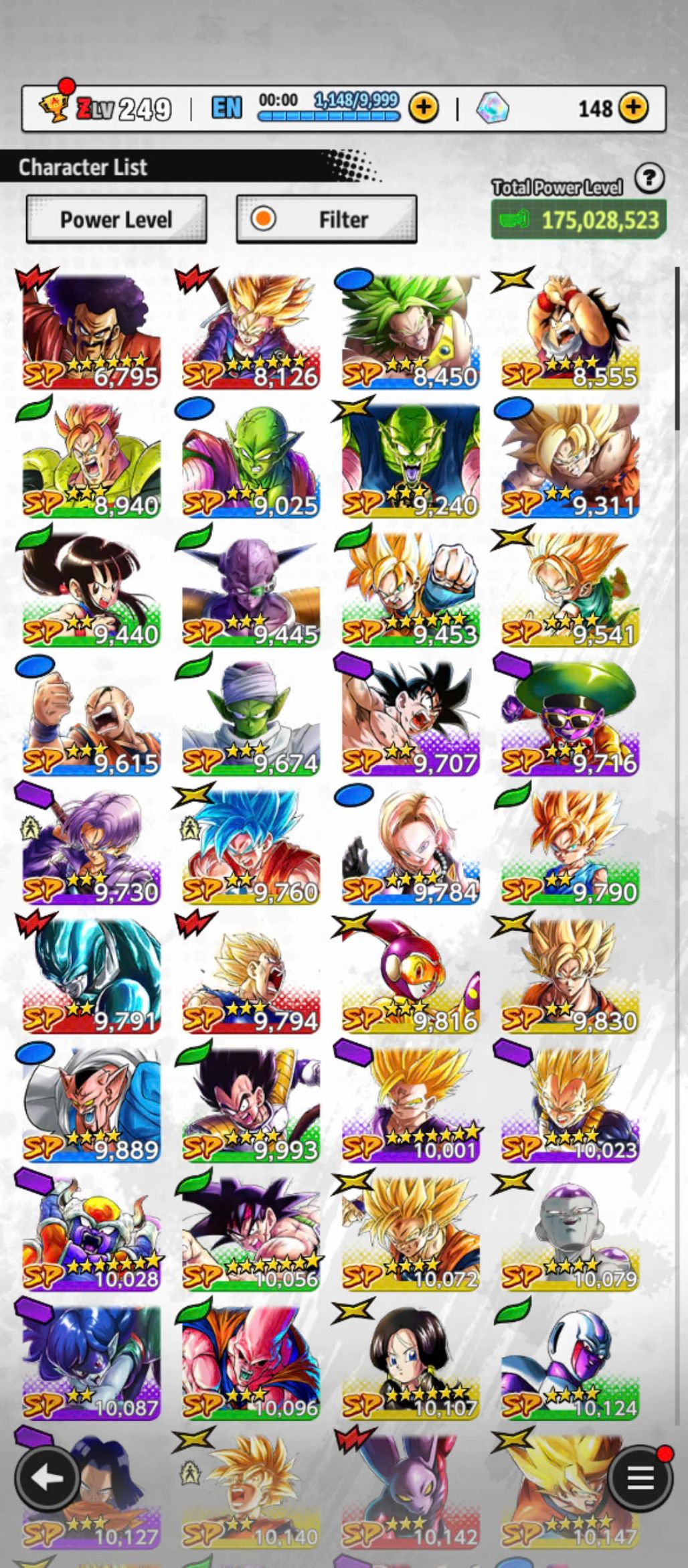Open the character card showing 10,001

tap(410, 1105)
